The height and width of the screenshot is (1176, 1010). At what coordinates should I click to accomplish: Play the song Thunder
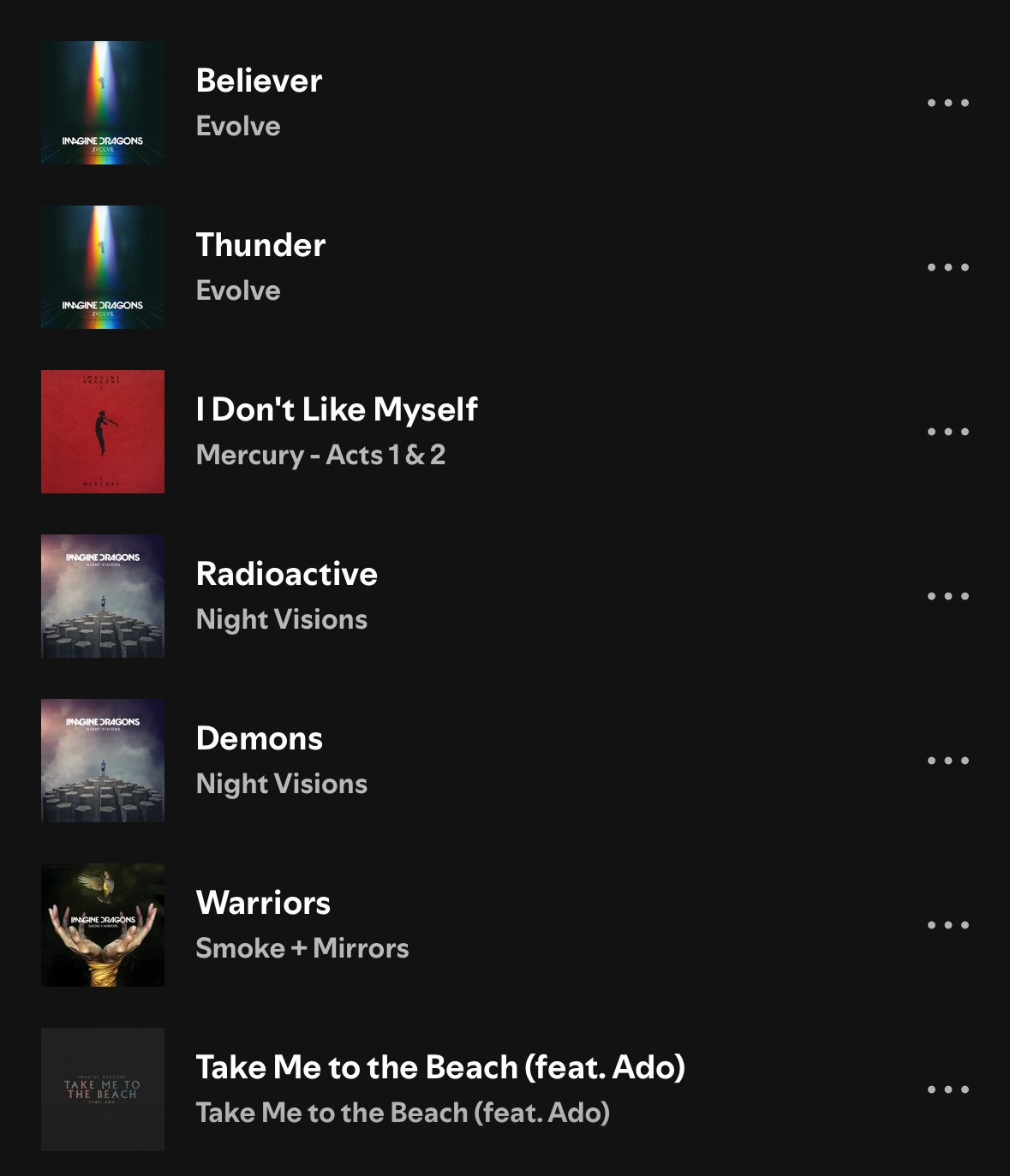[x=260, y=246]
